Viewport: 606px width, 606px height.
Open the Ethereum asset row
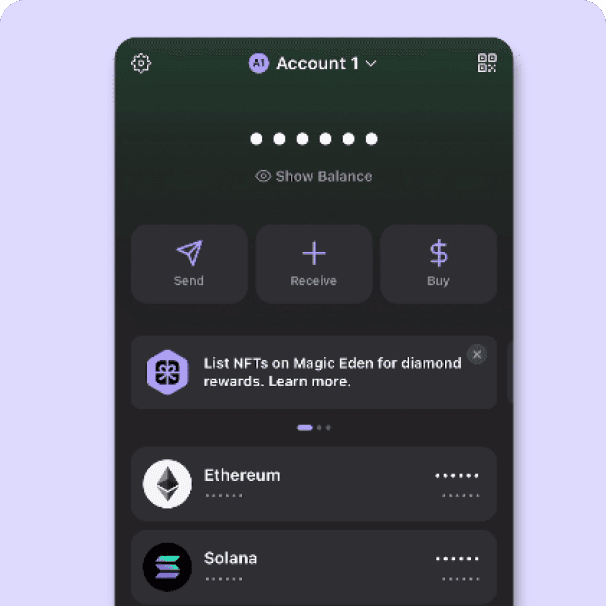pyautogui.click(x=313, y=484)
